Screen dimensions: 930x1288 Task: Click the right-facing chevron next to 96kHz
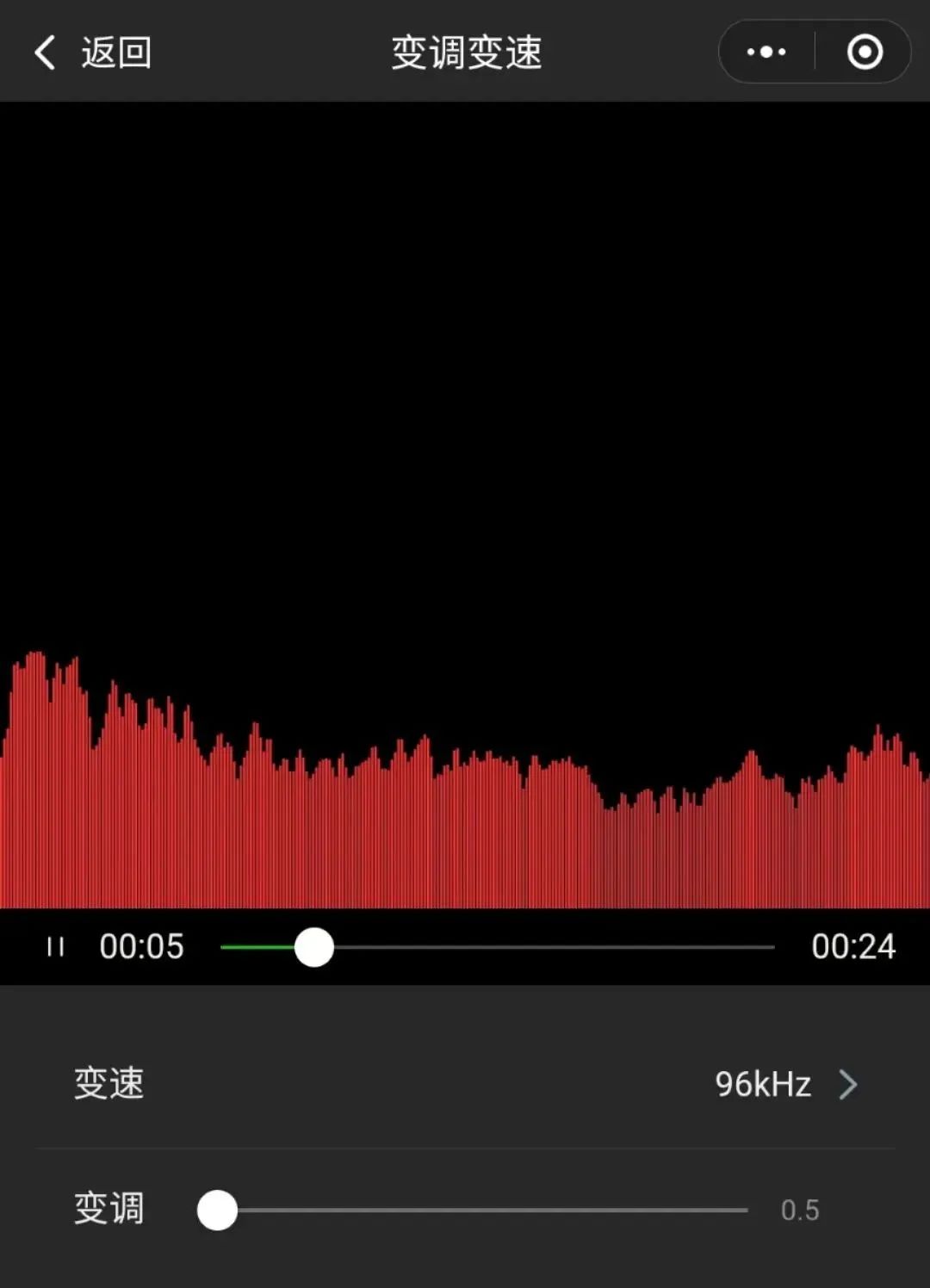pyautogui.click(x=849, y=1085)
